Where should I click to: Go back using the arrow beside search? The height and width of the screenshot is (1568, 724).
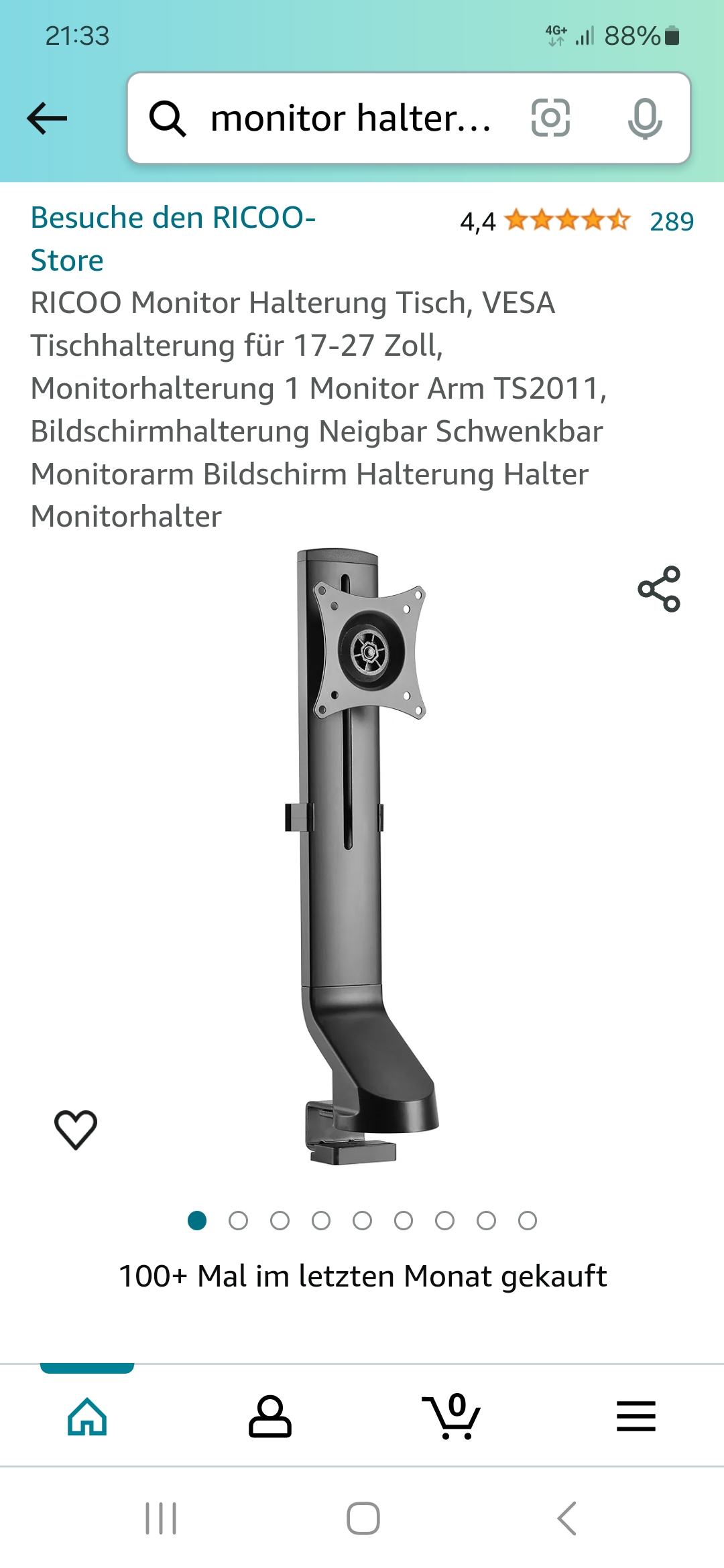click(x=47, y=119)
